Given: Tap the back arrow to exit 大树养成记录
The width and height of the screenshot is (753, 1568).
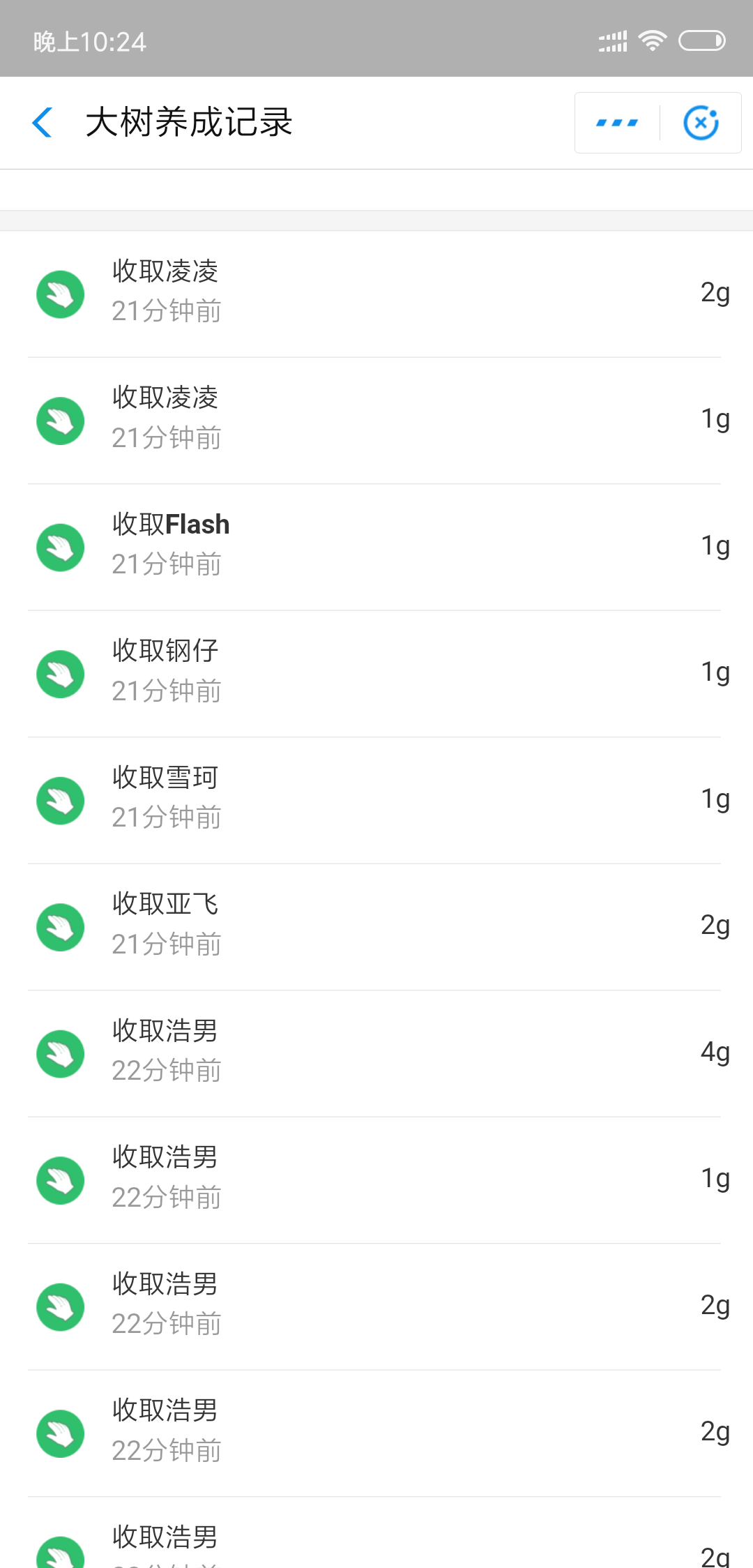Looking at the screenshot, I should pyautogui.click(x=43, y=122).
